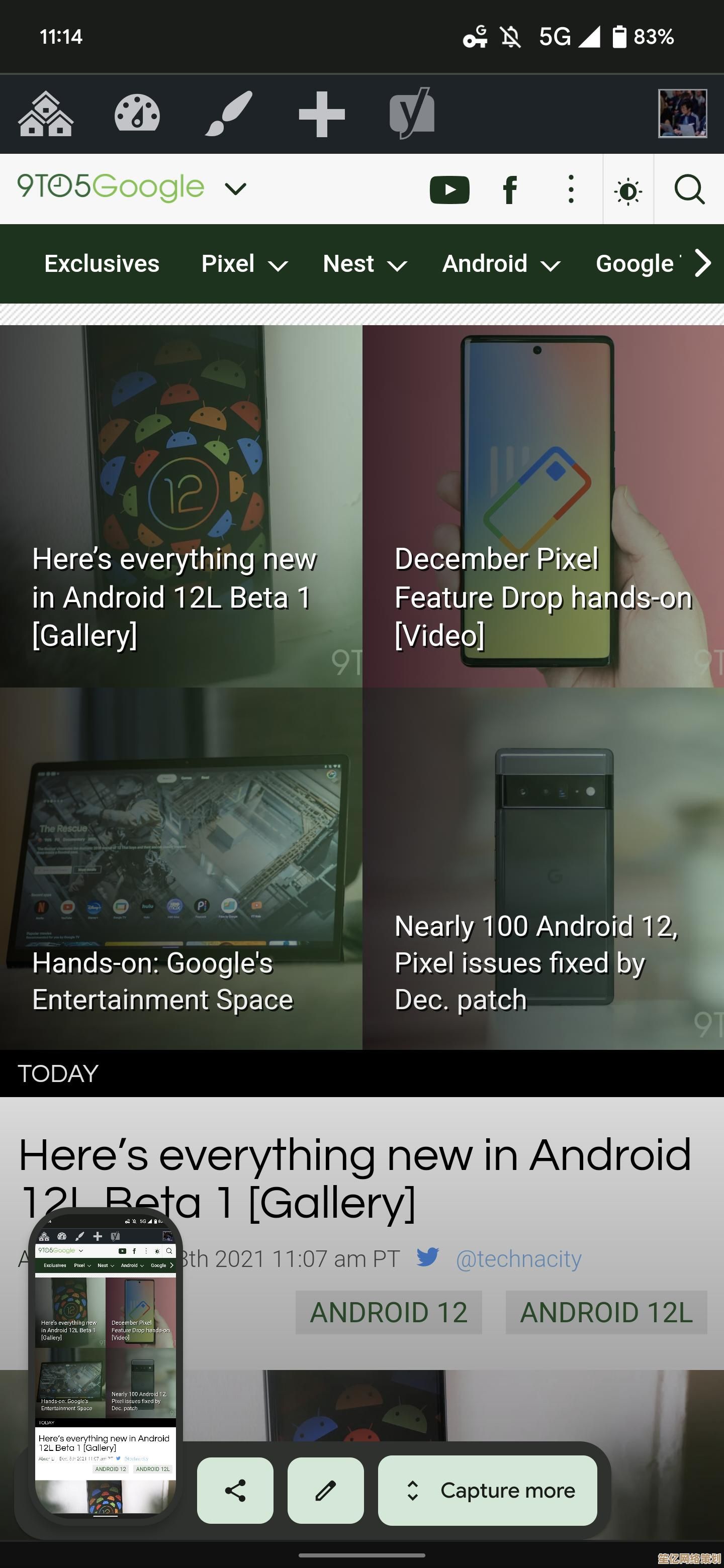This screenshot has height=1568, width=724.
Task: Open the Facebook page icon
Action: click(x=510, y=190)
